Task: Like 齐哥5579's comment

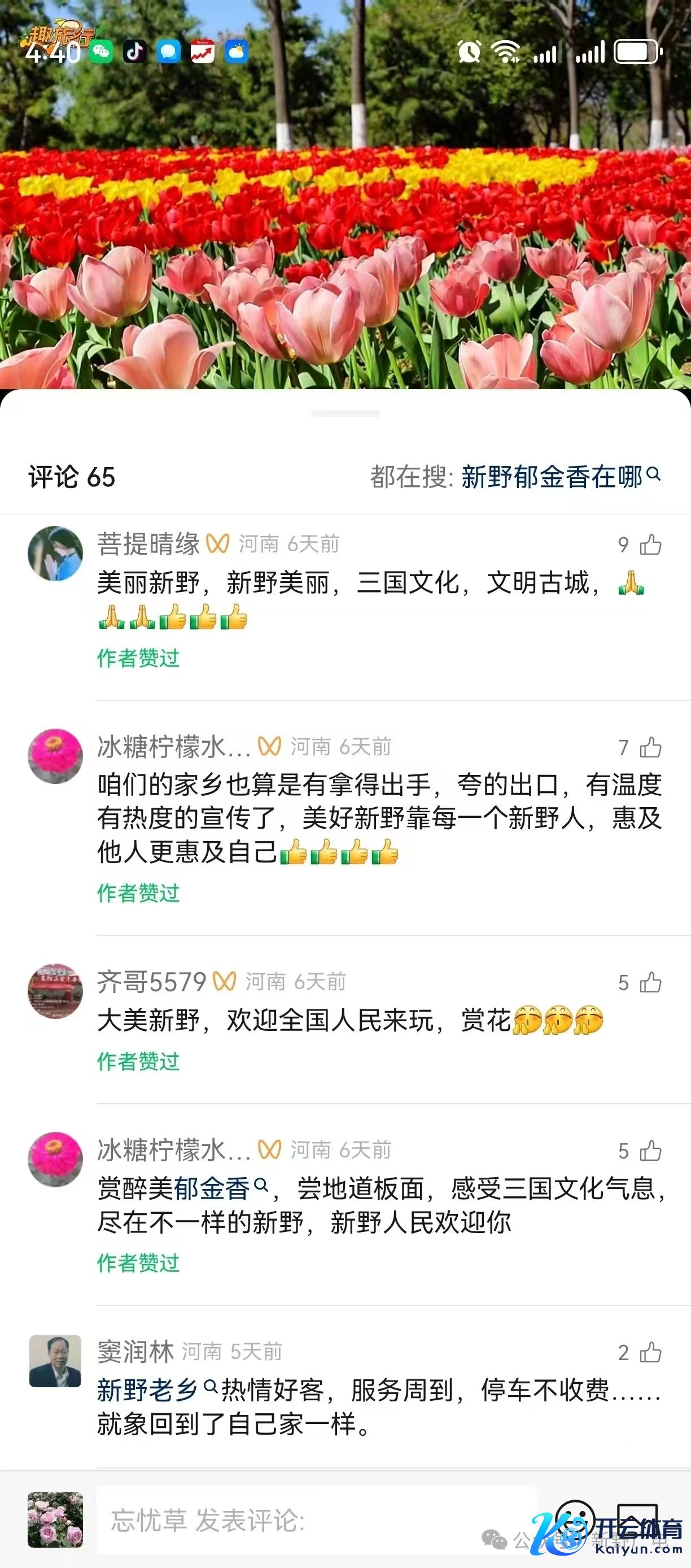Action: click(650, 982)
